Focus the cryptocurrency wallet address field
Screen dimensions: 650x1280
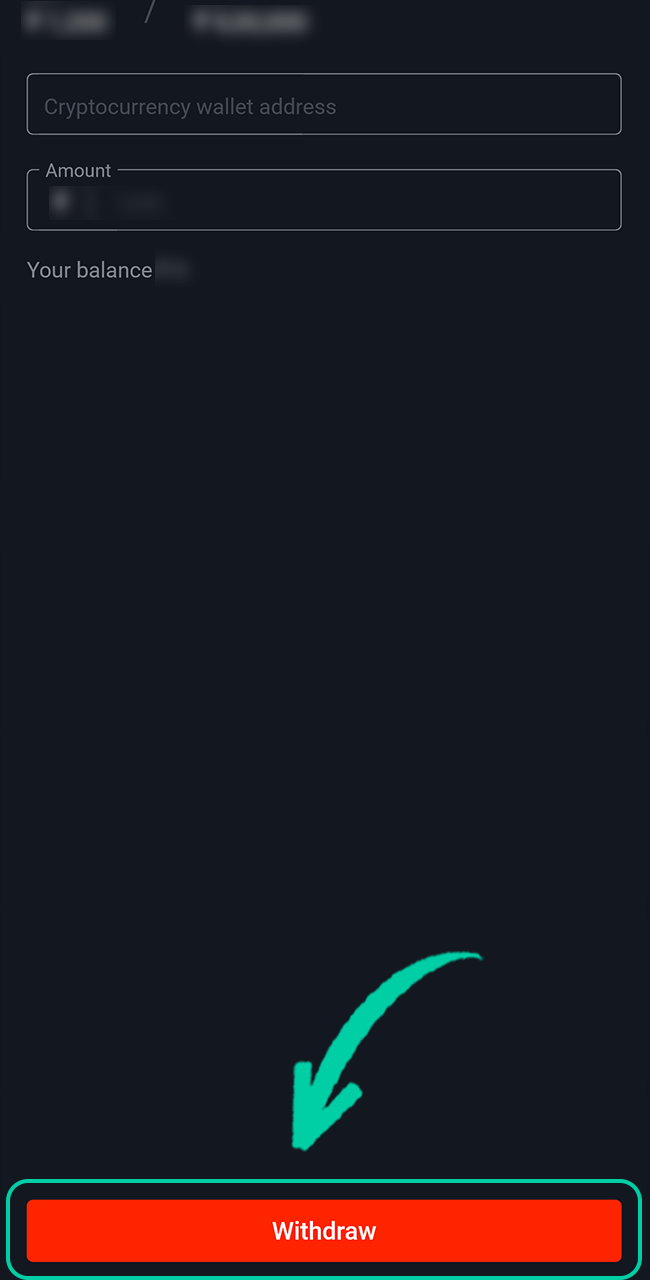324,105
